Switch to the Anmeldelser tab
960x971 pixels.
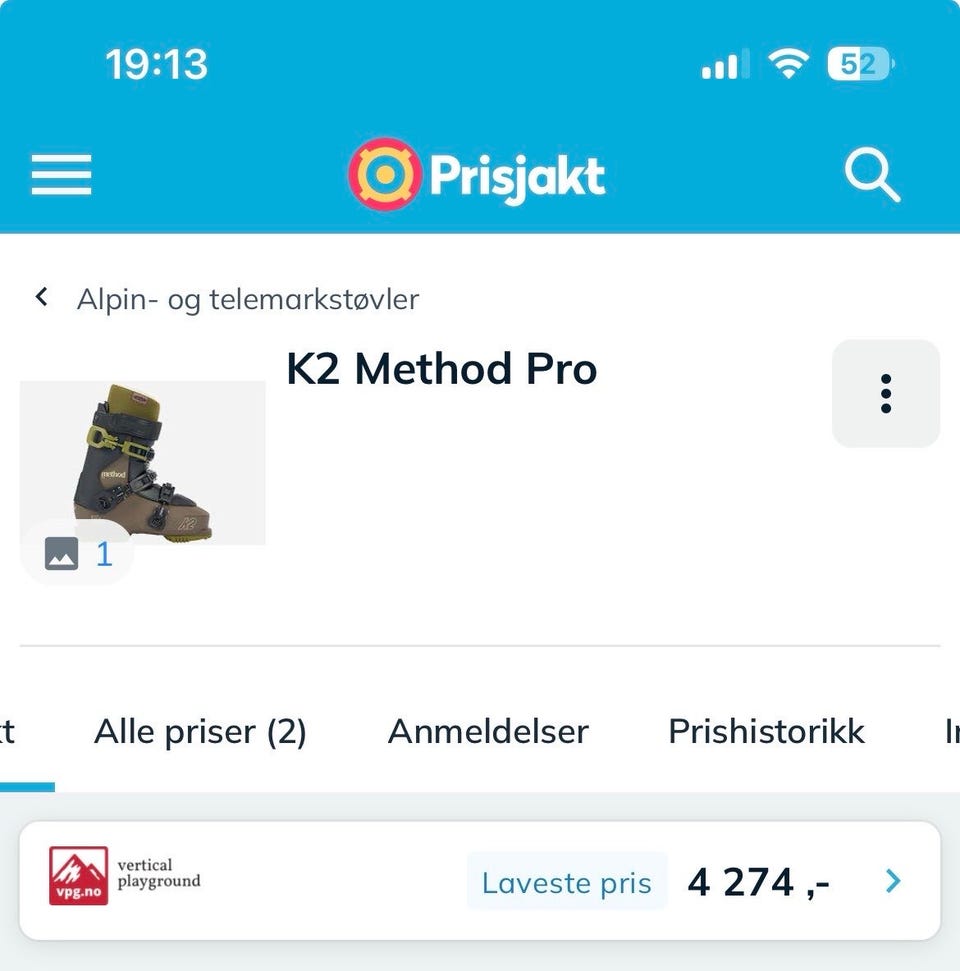point(487,731)
